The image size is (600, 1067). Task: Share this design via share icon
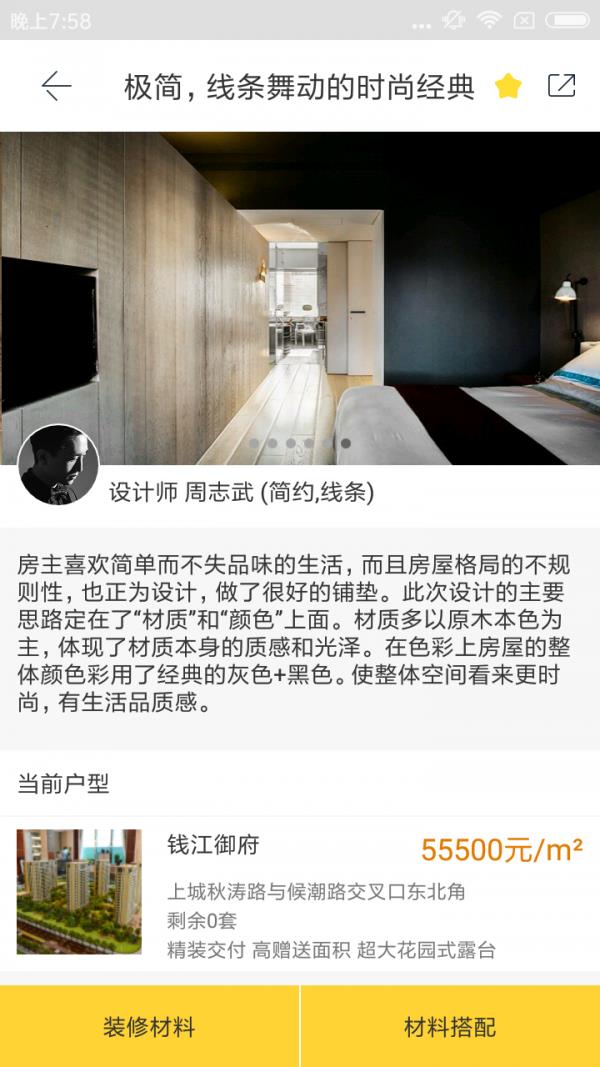coord(562,87)
